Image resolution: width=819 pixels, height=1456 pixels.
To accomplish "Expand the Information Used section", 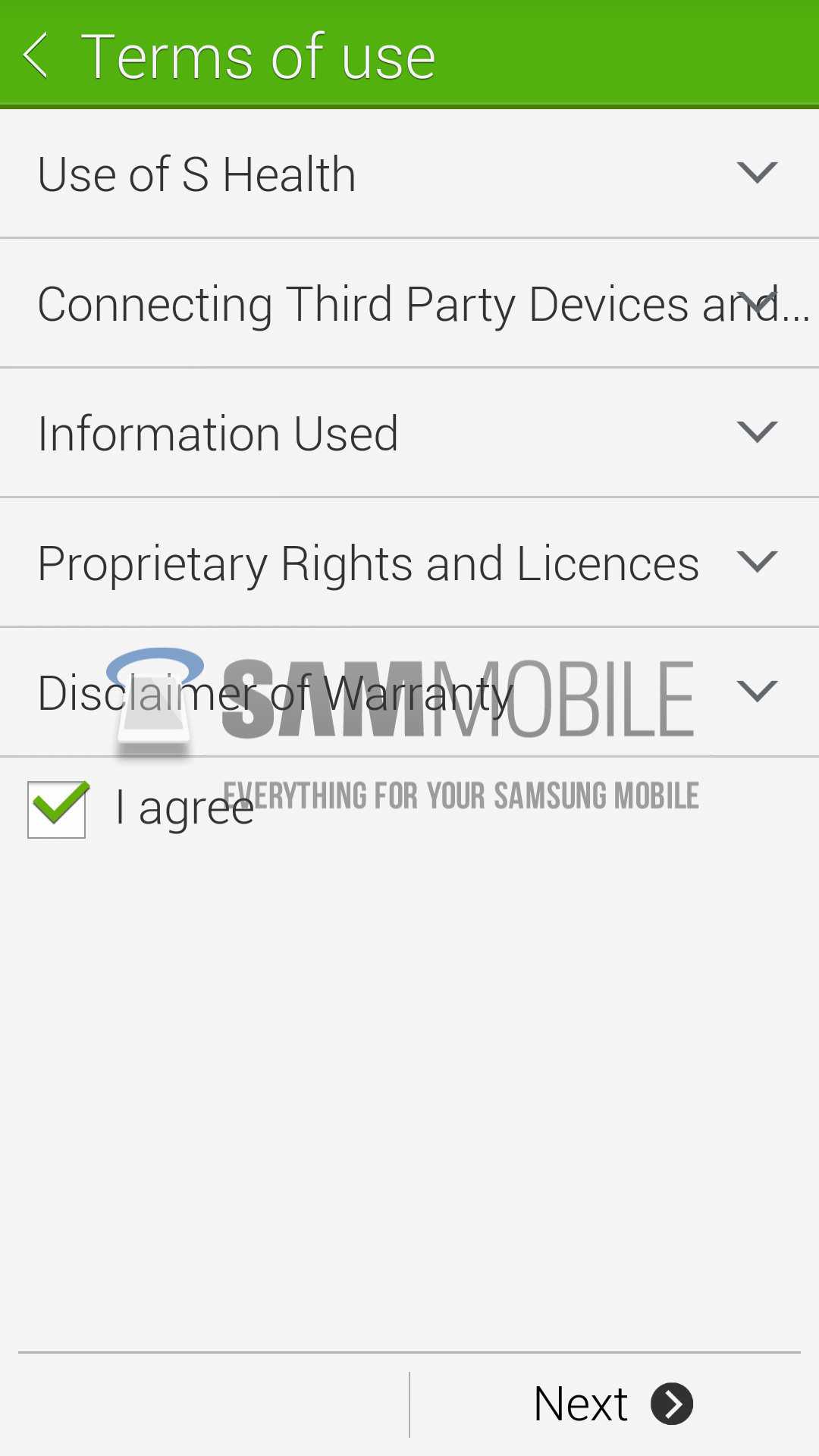I will tap(756, 432).
